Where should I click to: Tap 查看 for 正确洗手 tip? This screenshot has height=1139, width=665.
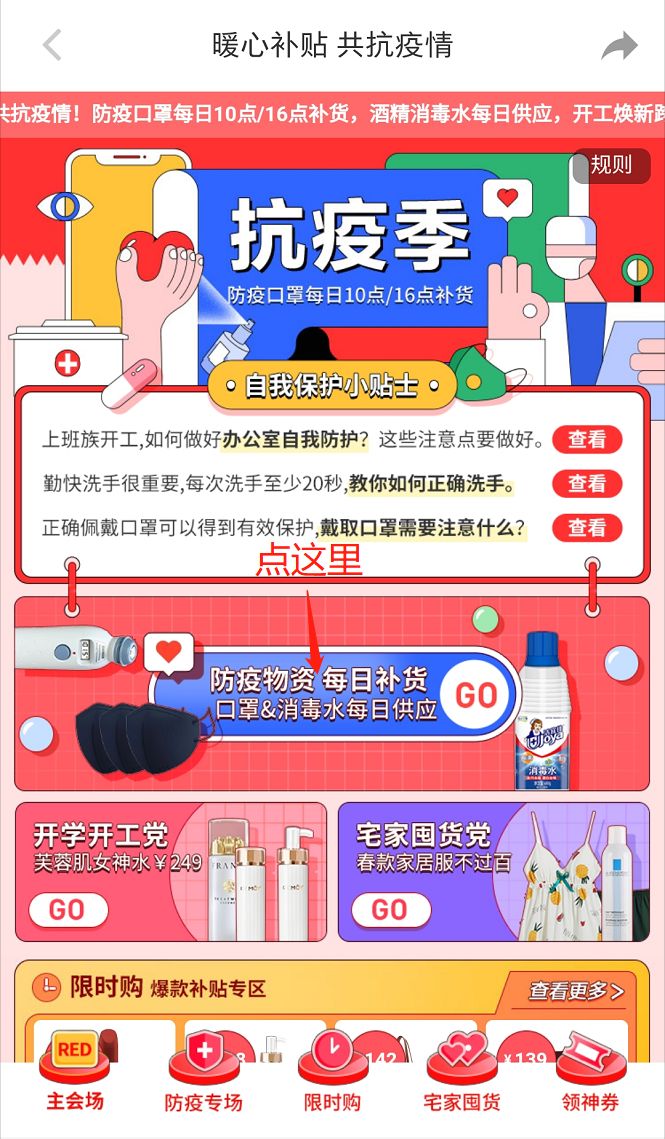587,484
